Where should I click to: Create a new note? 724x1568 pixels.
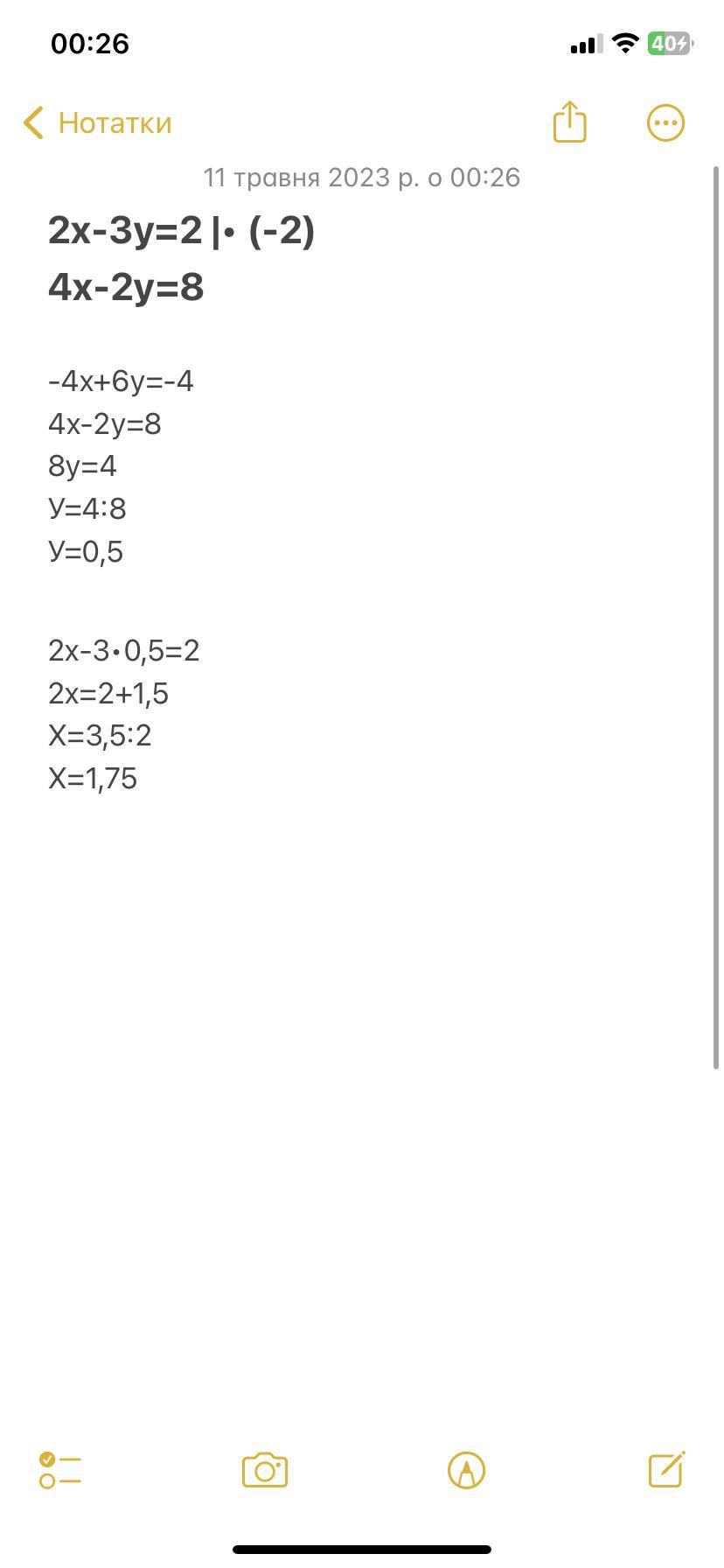(666, 1469)
